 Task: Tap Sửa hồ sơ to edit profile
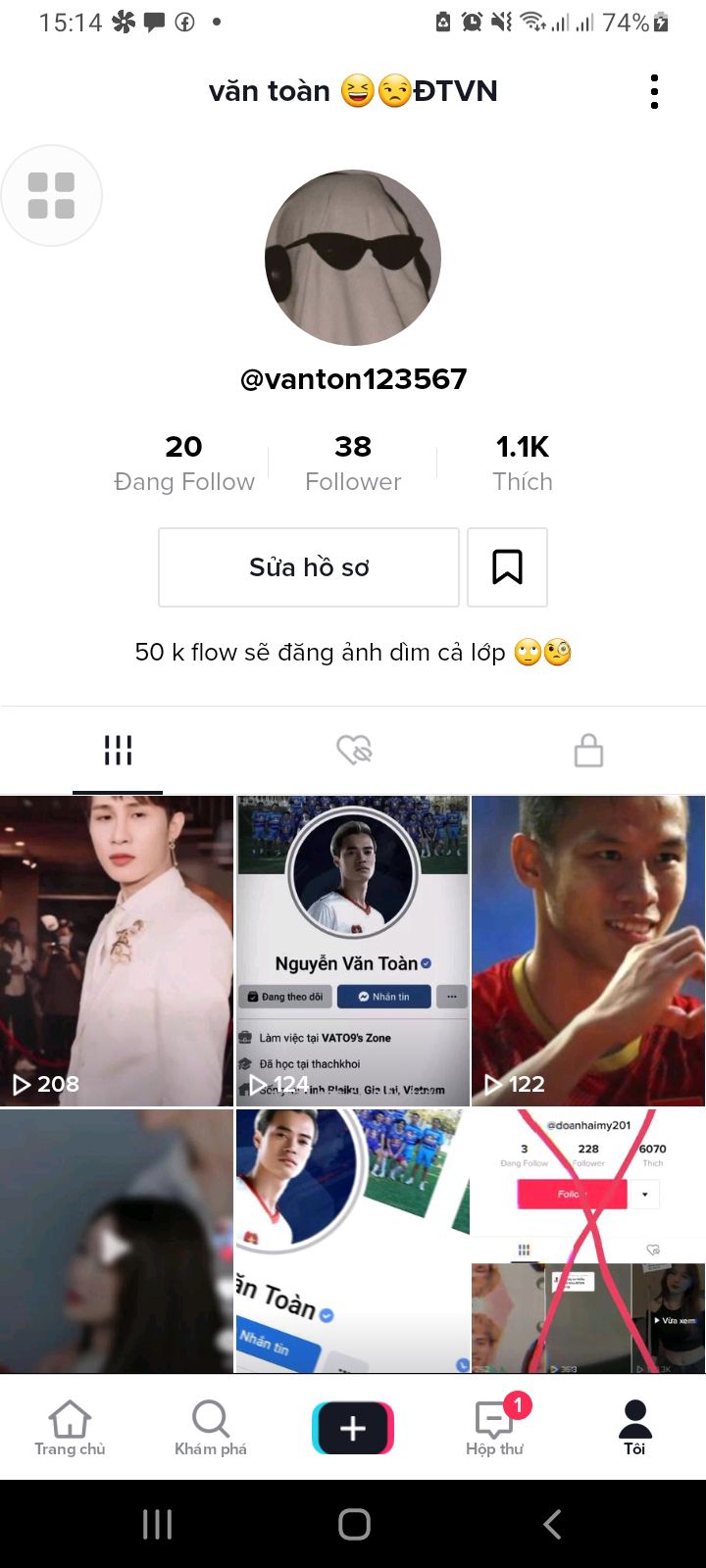point(309,567)
